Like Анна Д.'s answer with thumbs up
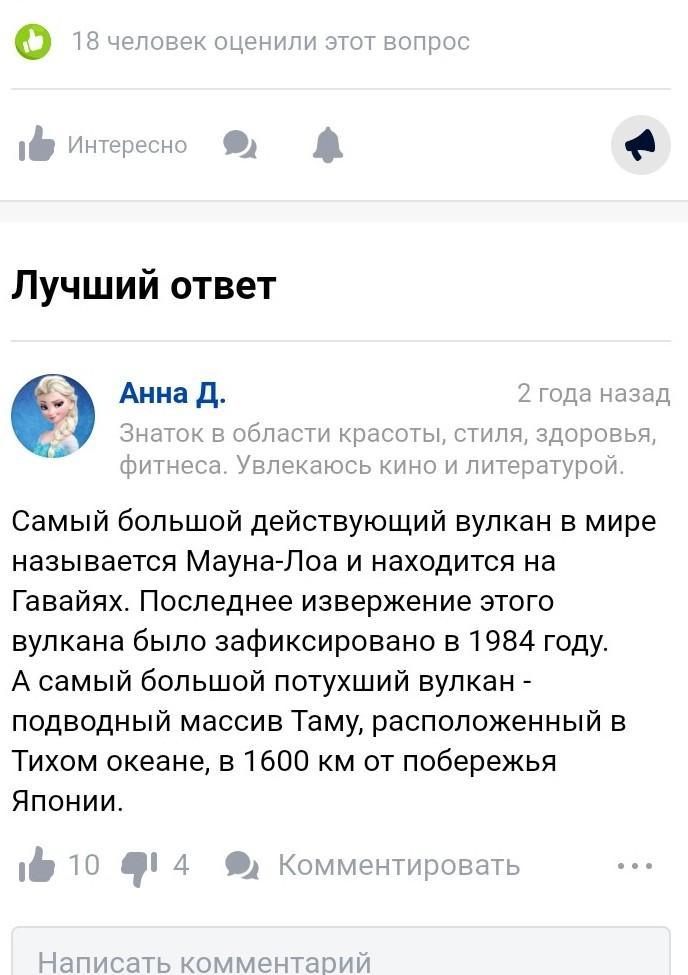The width and height of the screenshot is (688, 975). pos(38,864)
